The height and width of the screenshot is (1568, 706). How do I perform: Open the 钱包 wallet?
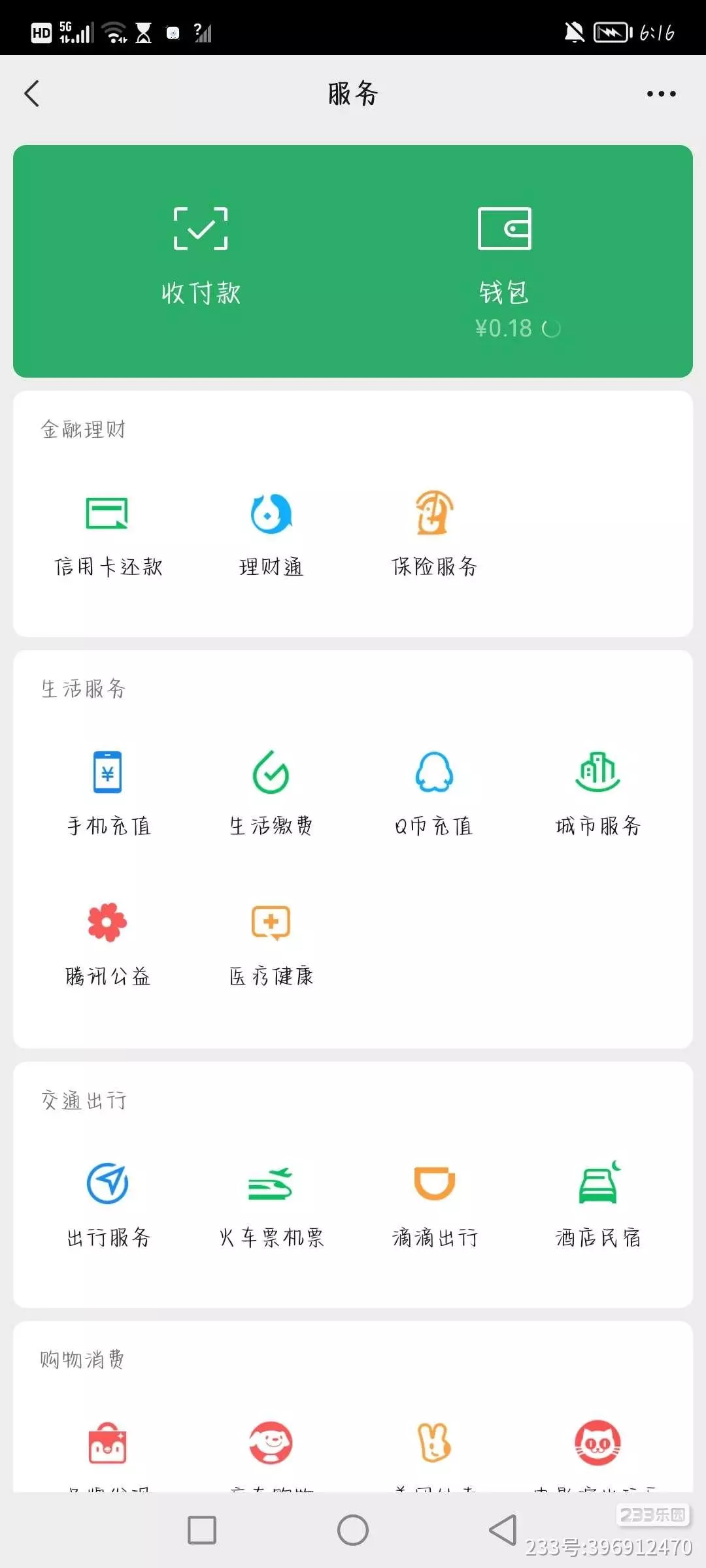coord(504,261)
